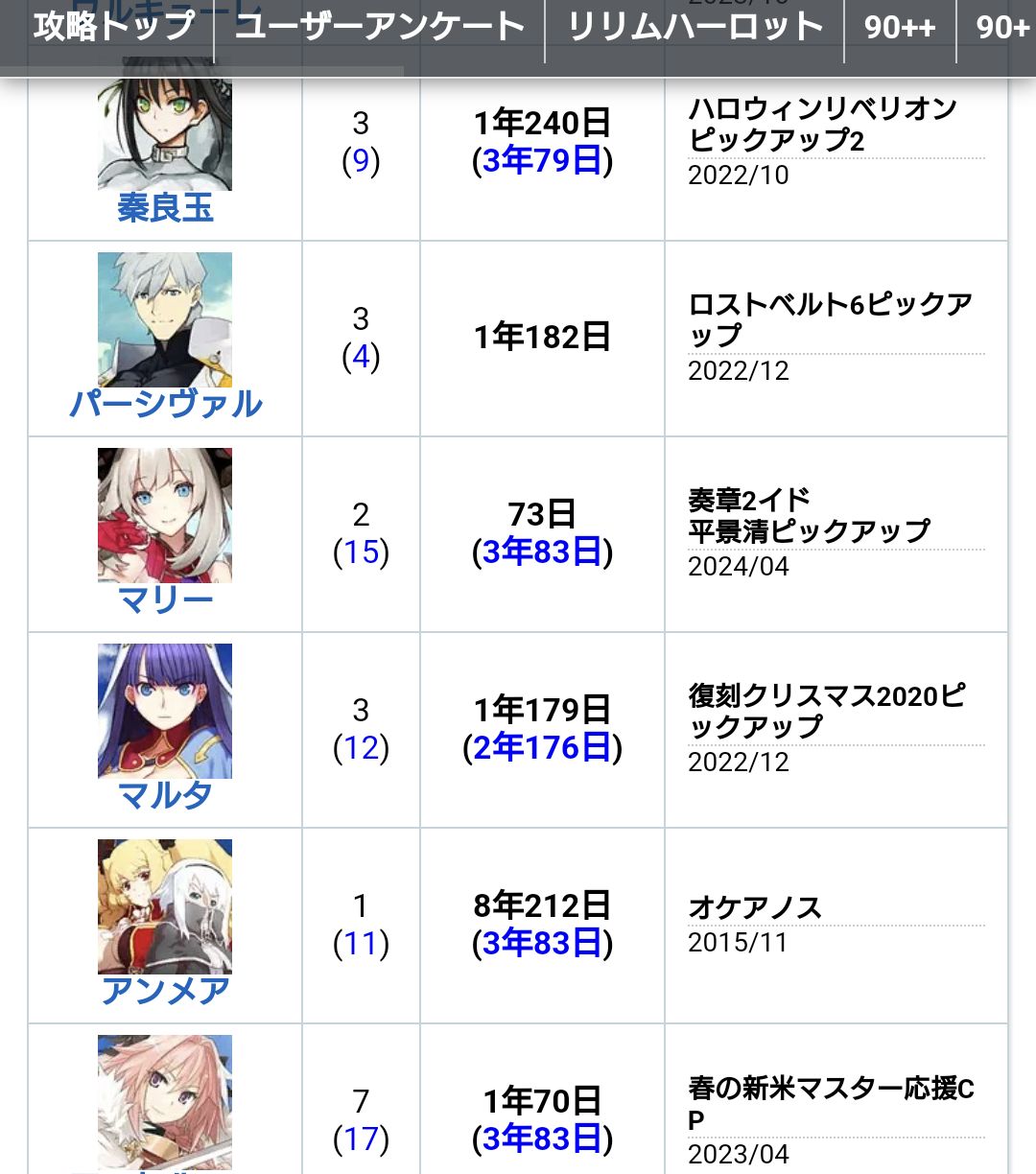Image resolution: width=1036 pixels, height=1174 pixels.
Task: Select the 90++ navigation item
Action: (900, 28)
